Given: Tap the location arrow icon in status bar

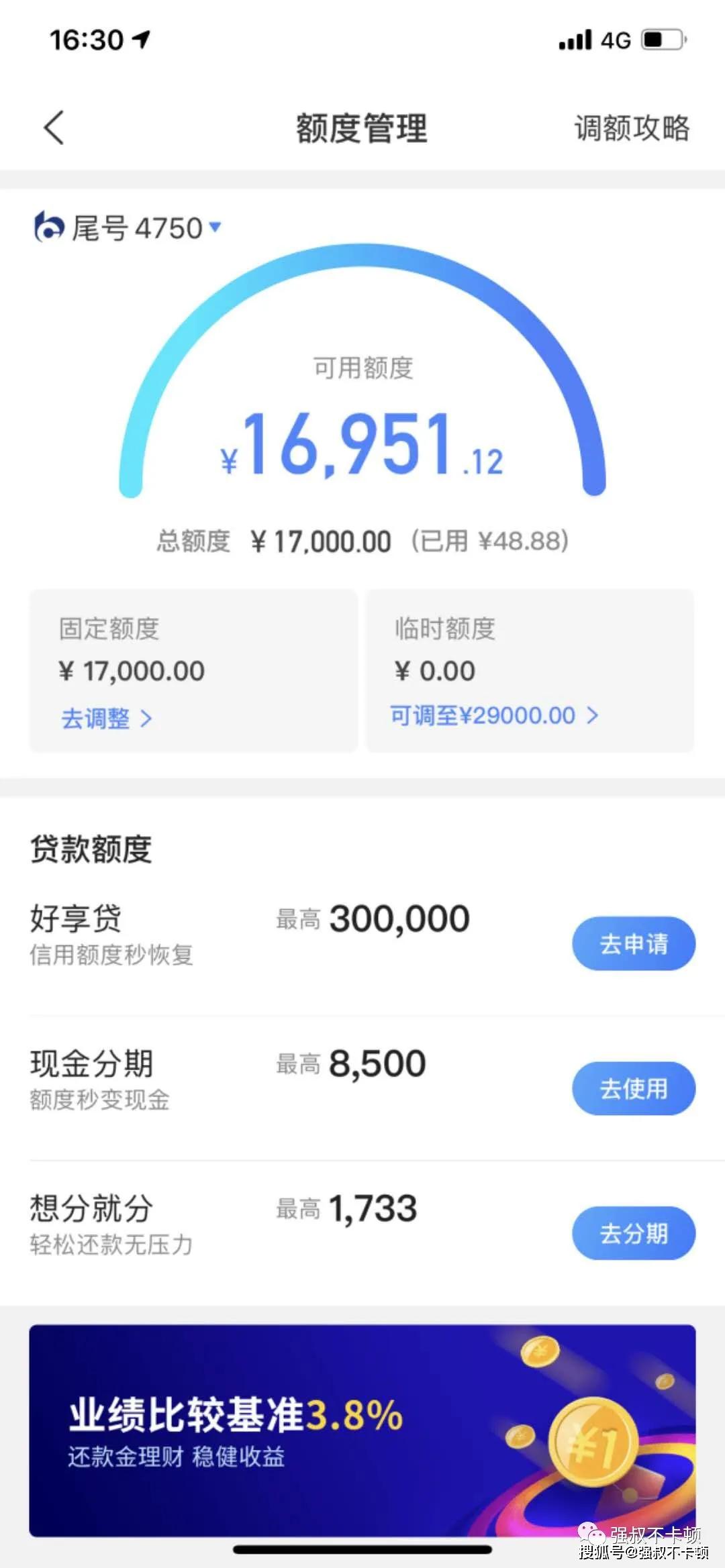Looking at the screenshot, I should [x=140, y=40].
